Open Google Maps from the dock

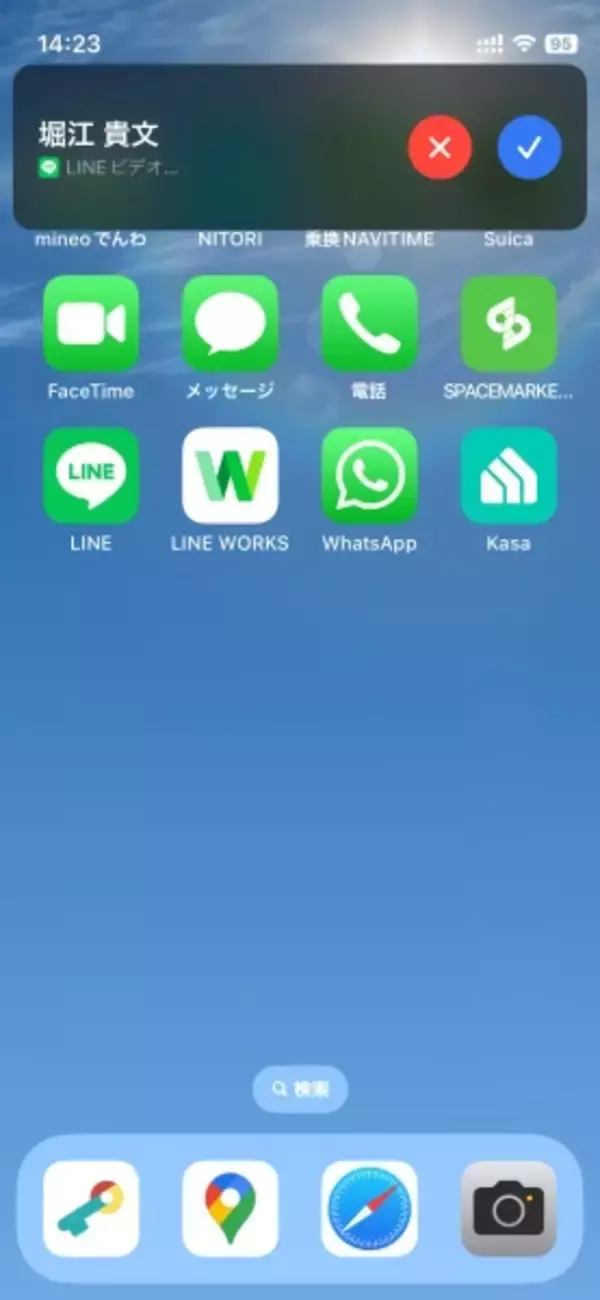tap(230, 1208)
